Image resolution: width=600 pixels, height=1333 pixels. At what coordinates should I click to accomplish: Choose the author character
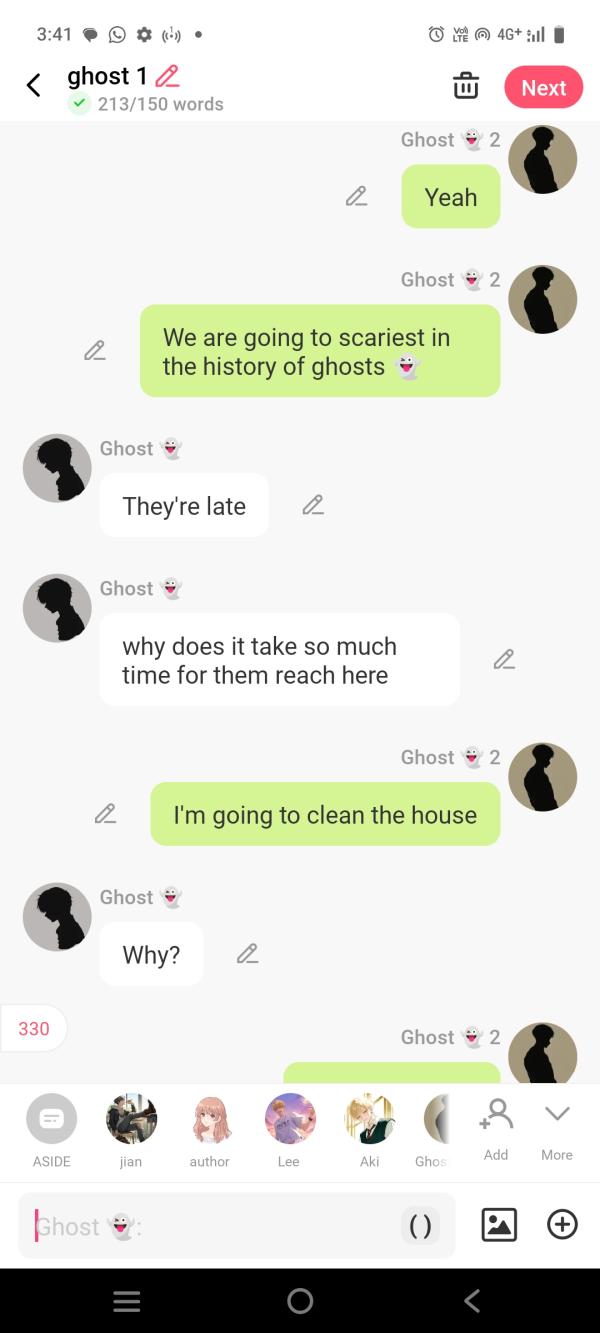click(x=210, y=1120)
